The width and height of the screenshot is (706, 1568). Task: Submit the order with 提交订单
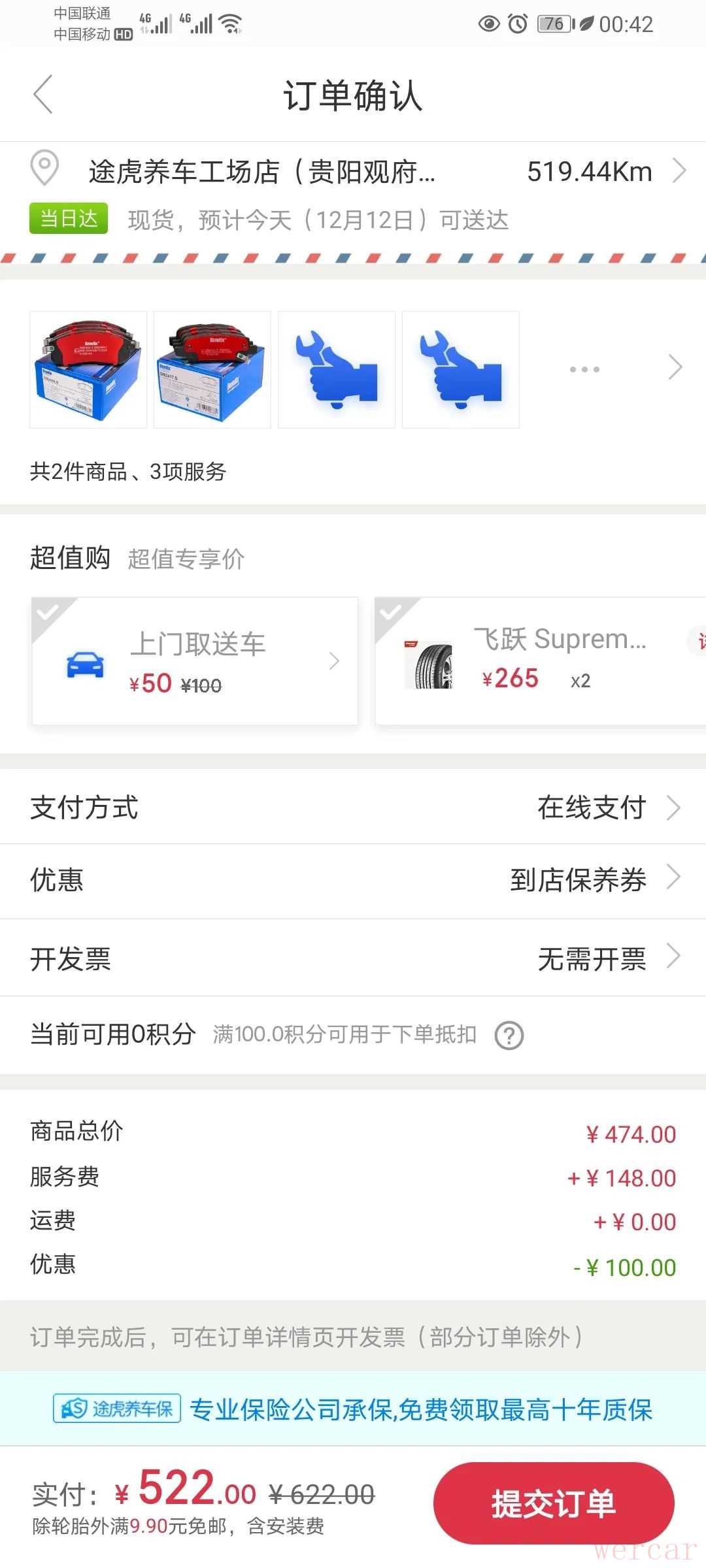point(554,1503)
